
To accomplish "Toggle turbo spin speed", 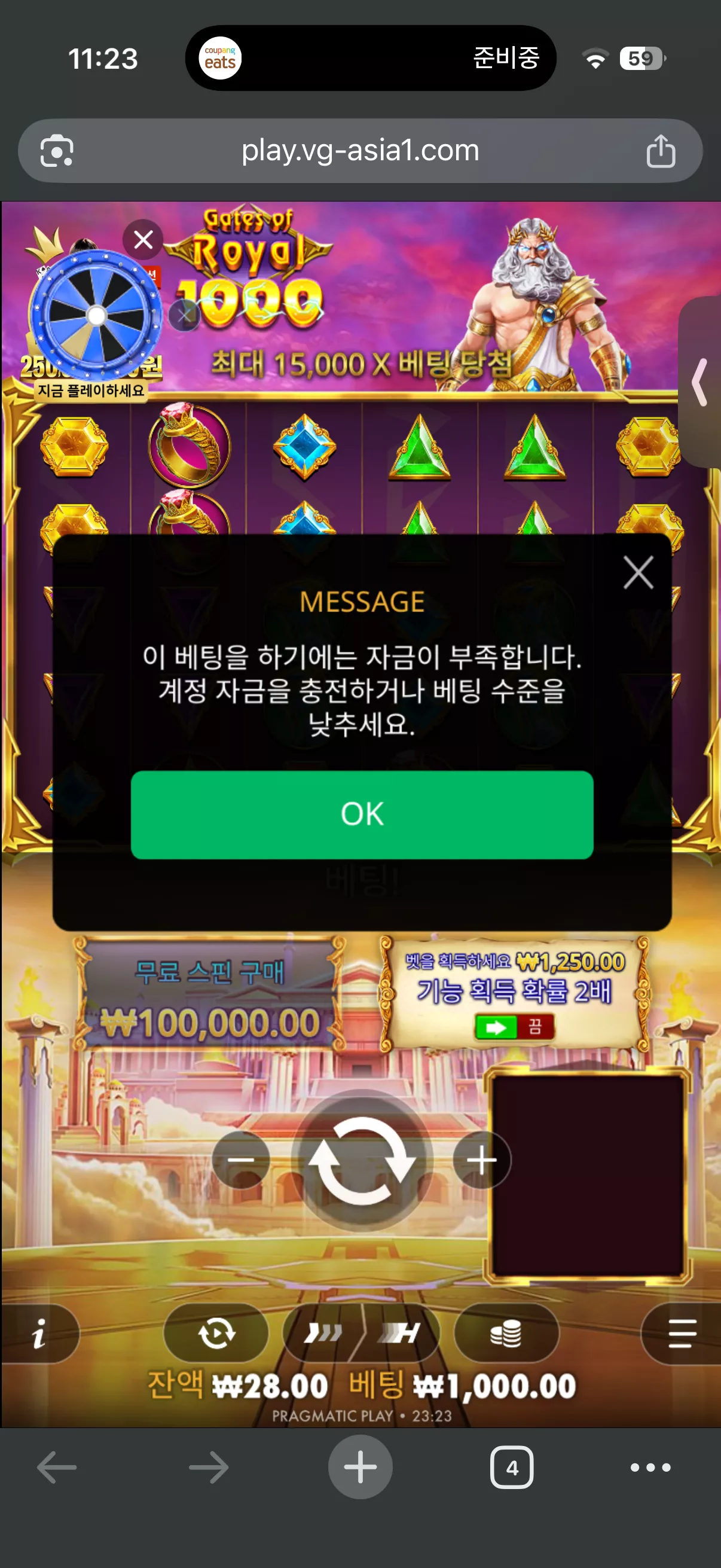I will tap(362, 1334).
